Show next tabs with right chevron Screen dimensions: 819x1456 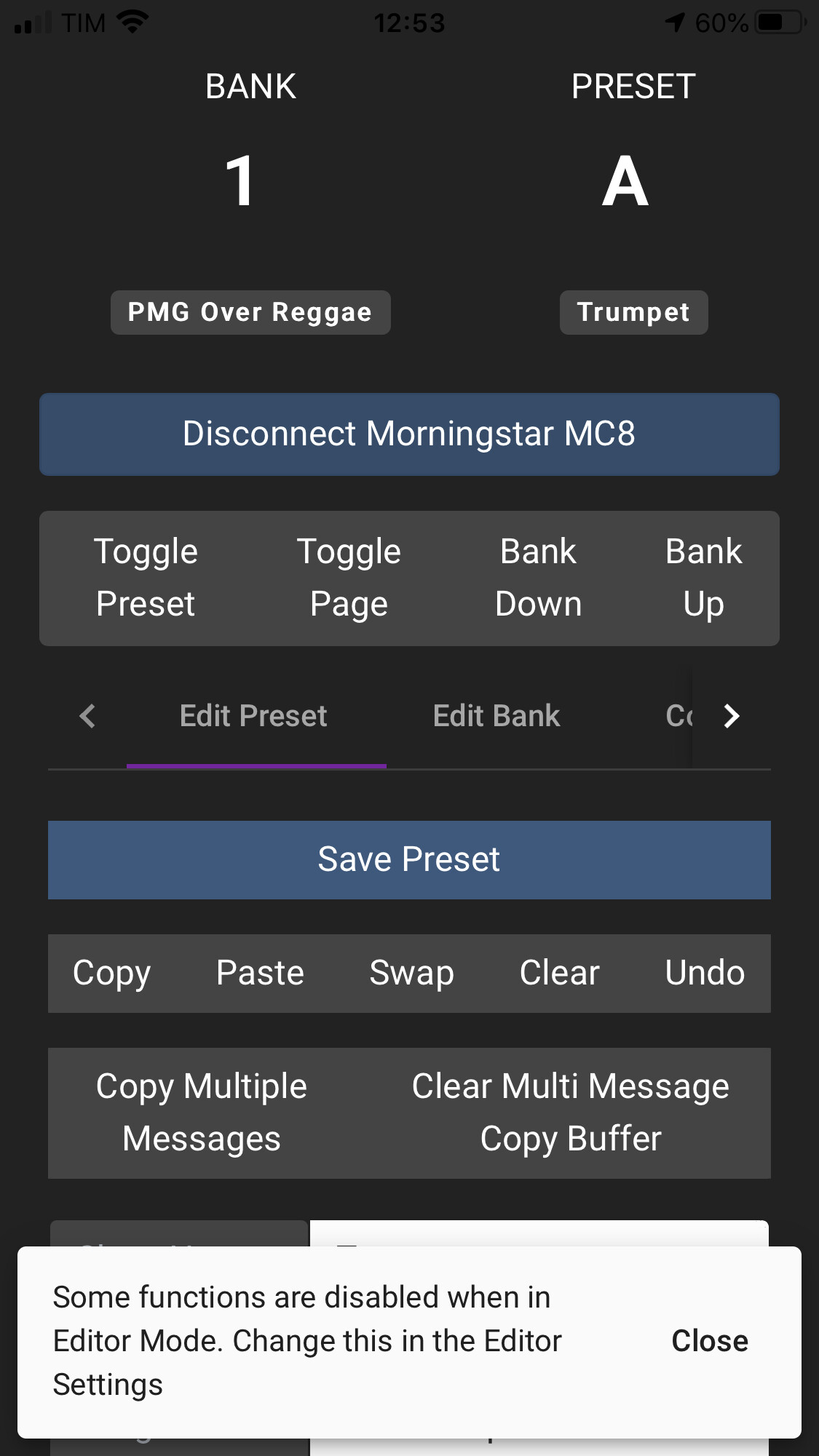tap(731, 716)
